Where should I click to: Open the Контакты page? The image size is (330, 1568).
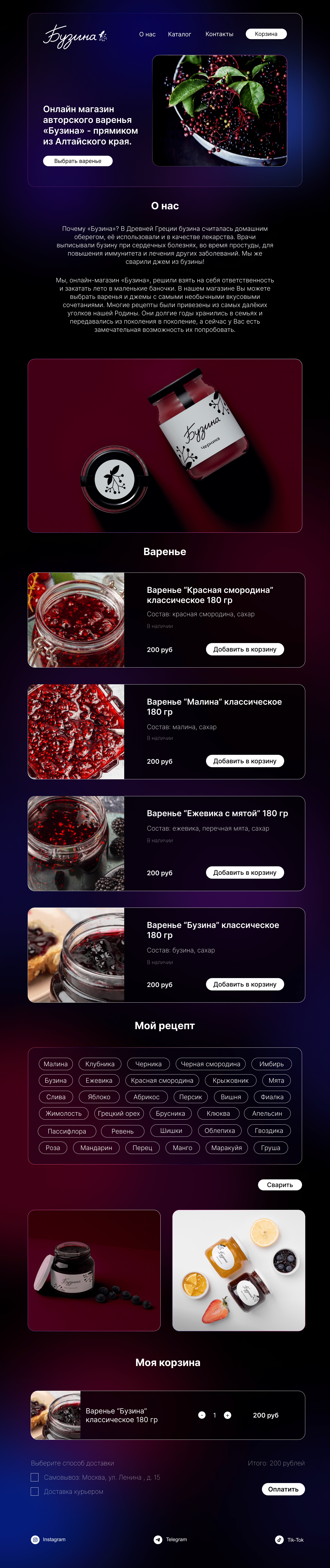point(219,34)
